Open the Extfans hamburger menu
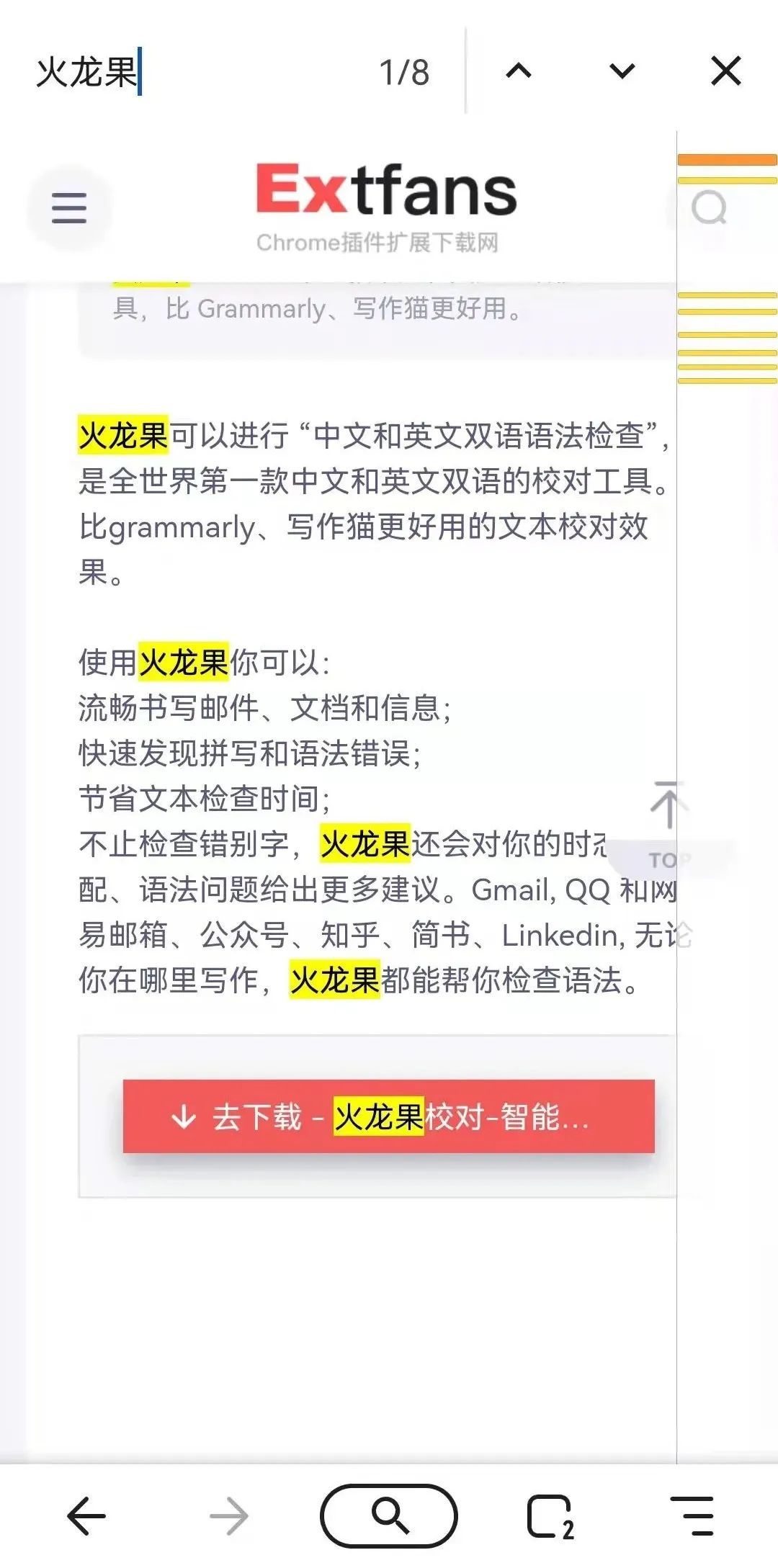This screenshot has width=778, height=1568. point(69,208)
